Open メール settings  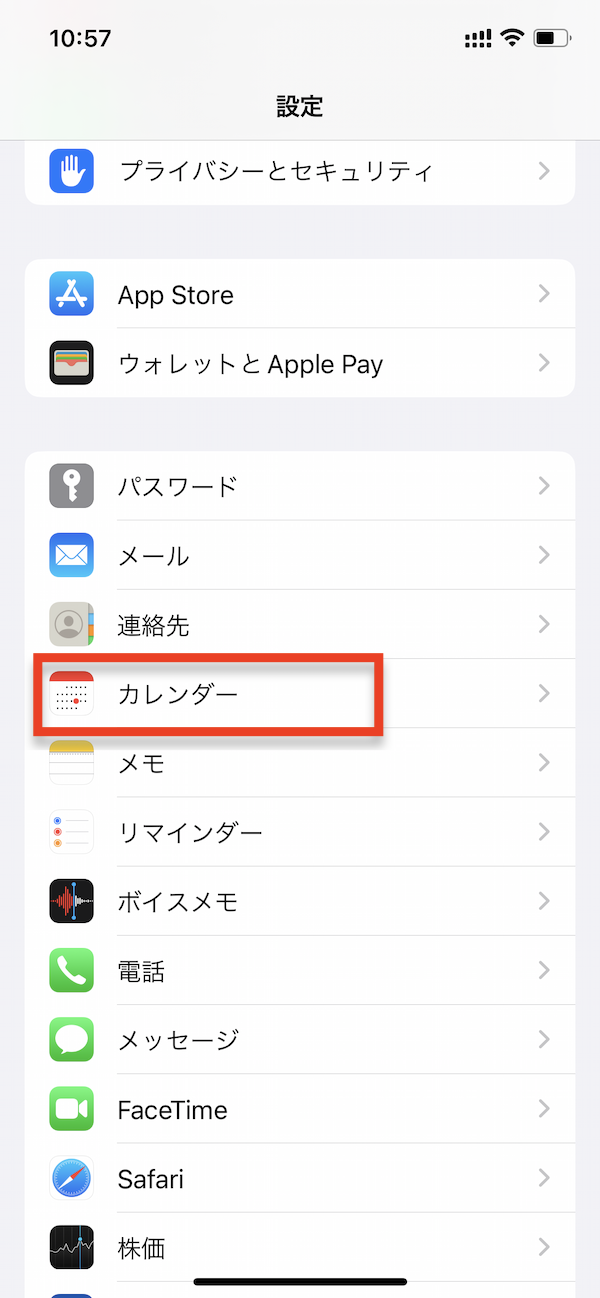tap(300, 555)
